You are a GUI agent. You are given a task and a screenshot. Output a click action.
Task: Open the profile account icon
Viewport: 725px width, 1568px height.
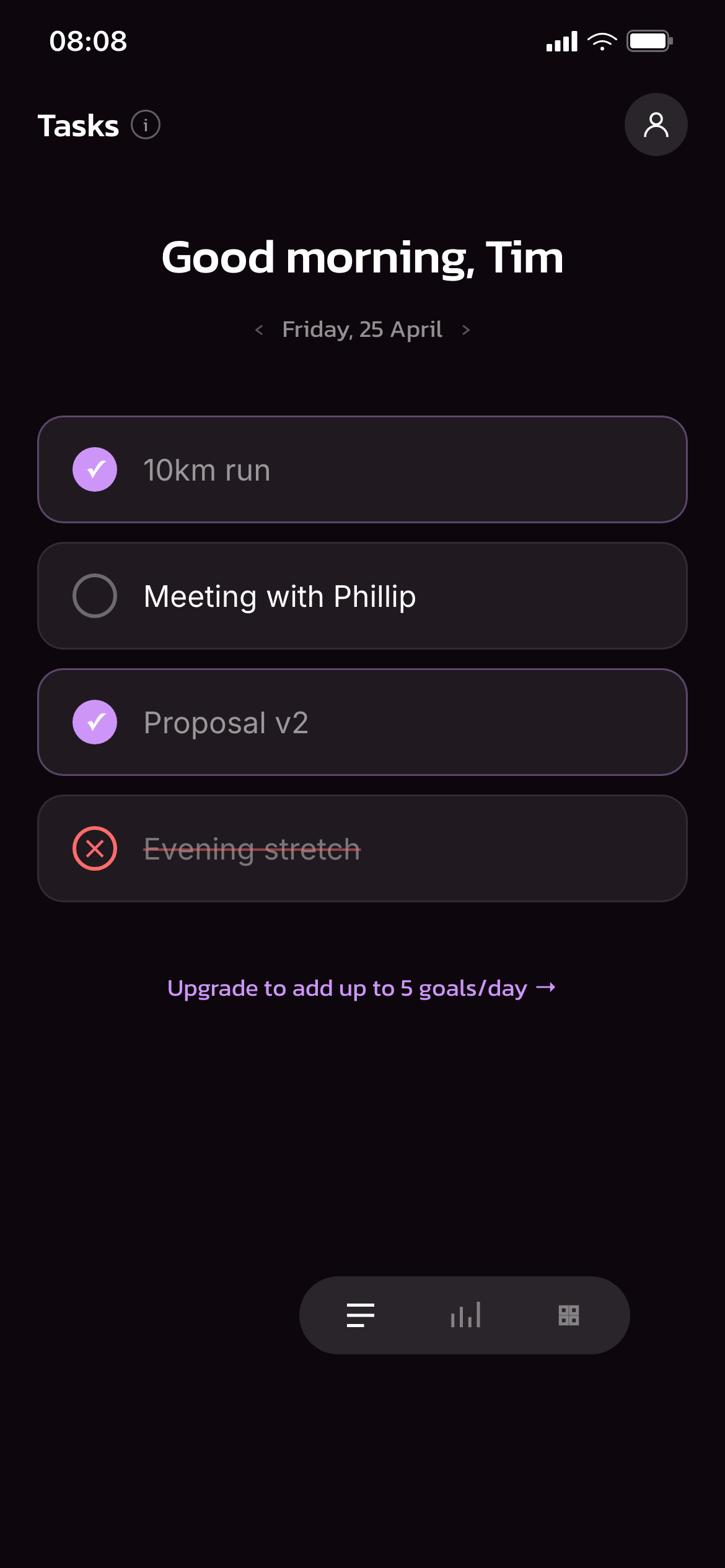click(656, 124)
